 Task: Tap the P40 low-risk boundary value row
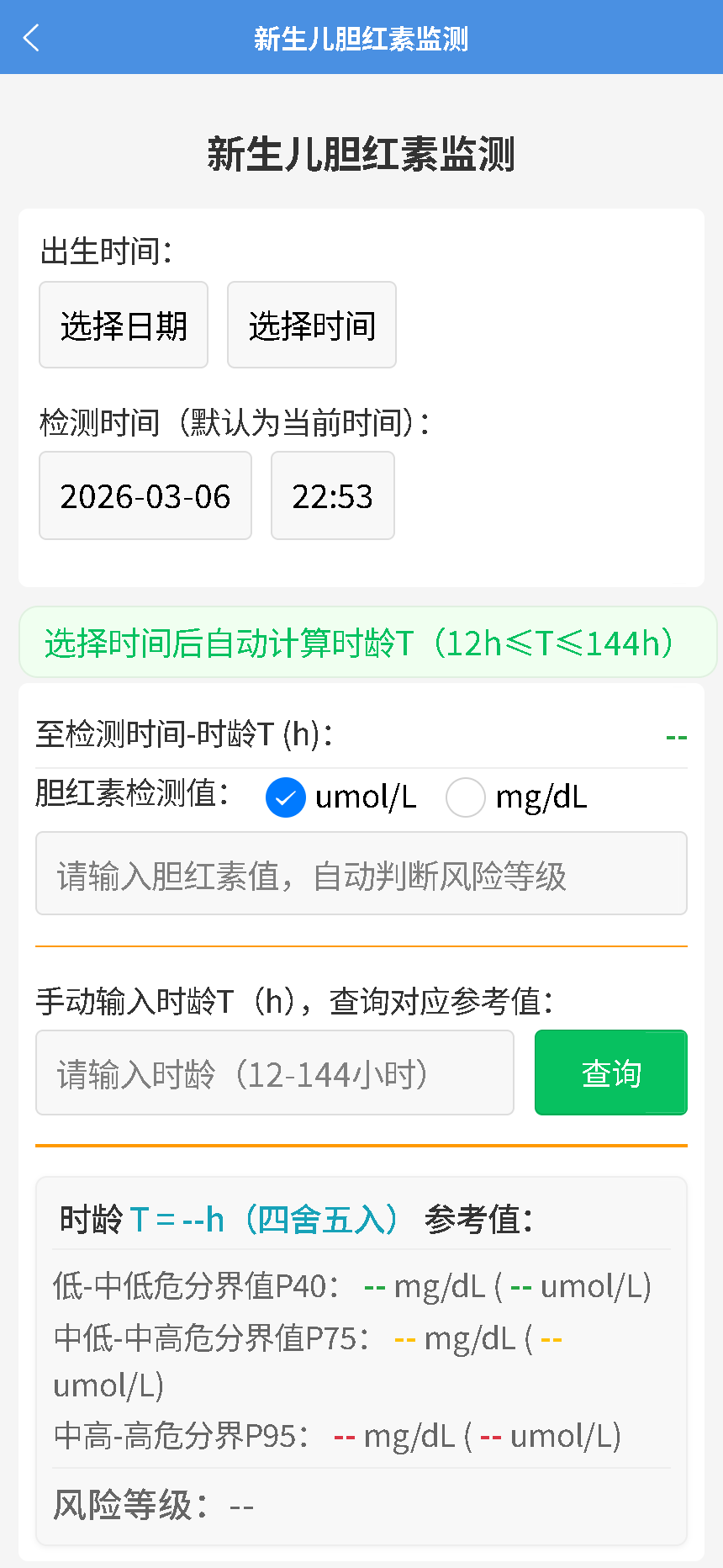pos(361,1286)
